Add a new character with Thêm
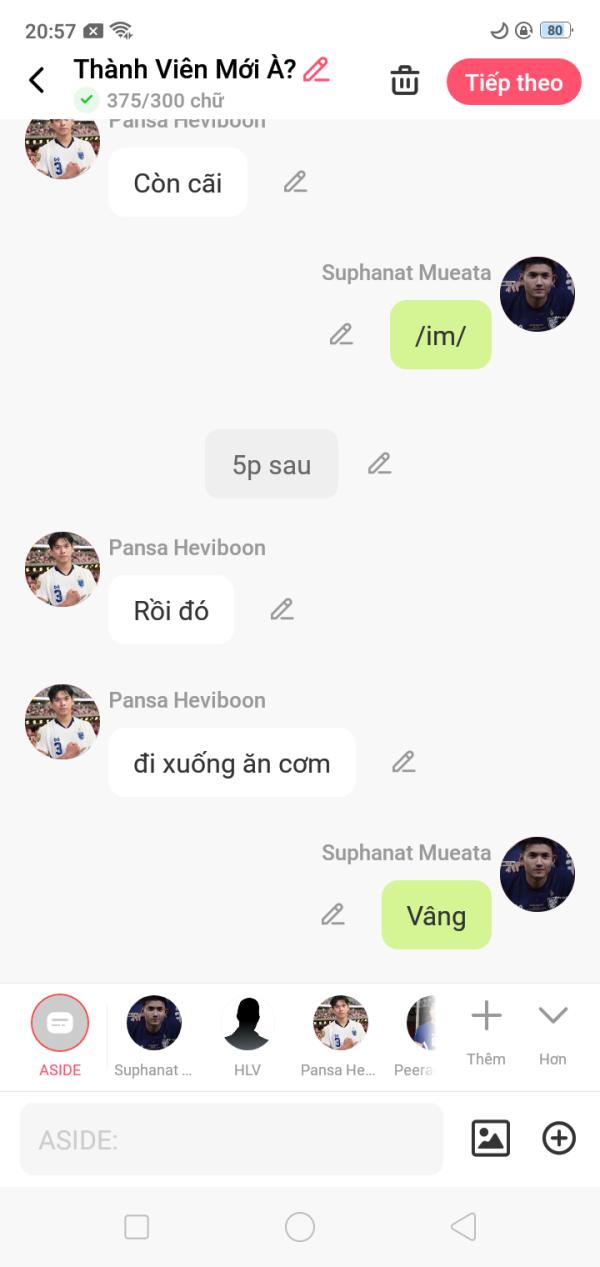 point(486,1032)
